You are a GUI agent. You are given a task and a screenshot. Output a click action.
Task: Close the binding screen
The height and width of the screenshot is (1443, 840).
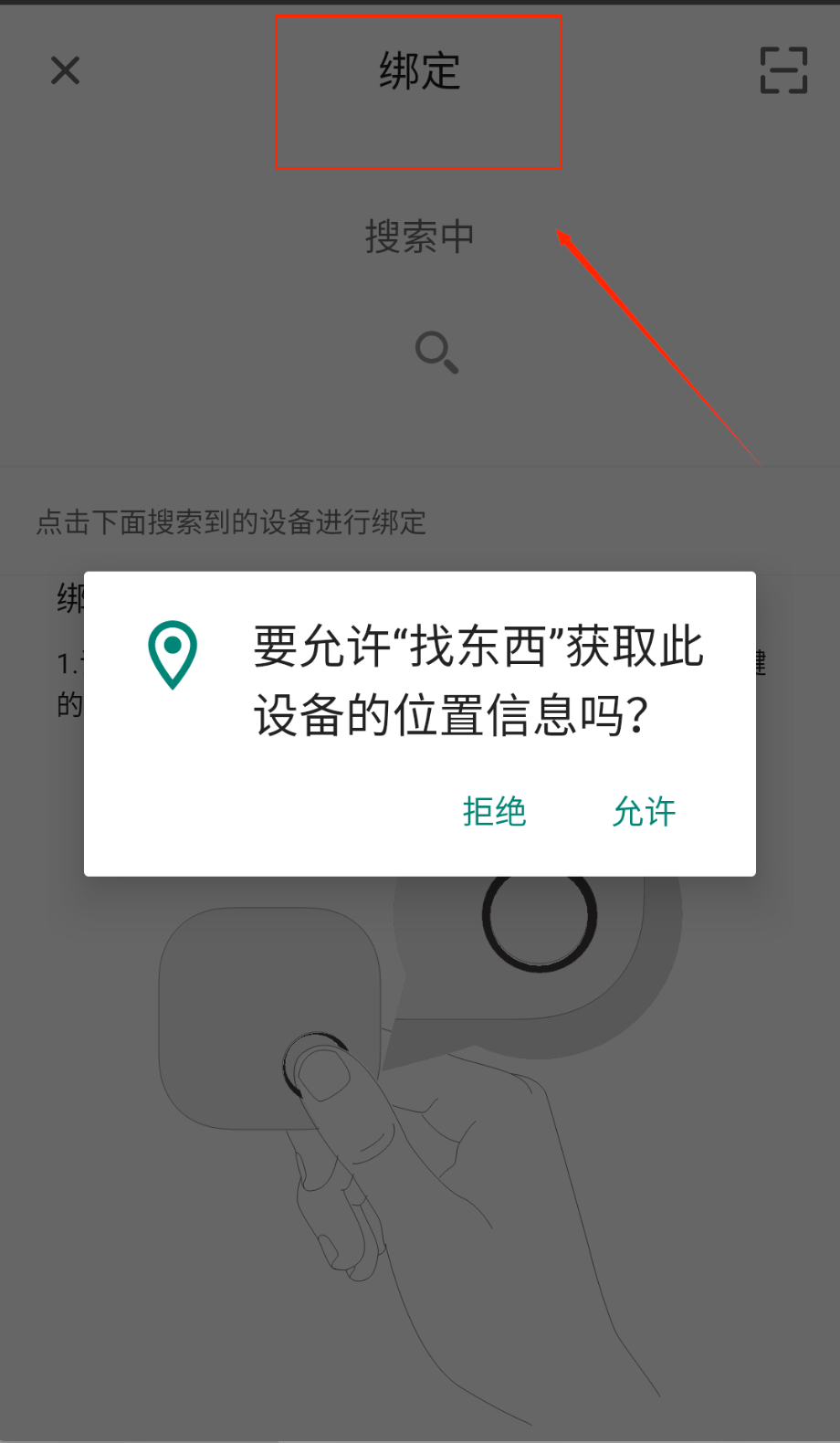point(65,70)
